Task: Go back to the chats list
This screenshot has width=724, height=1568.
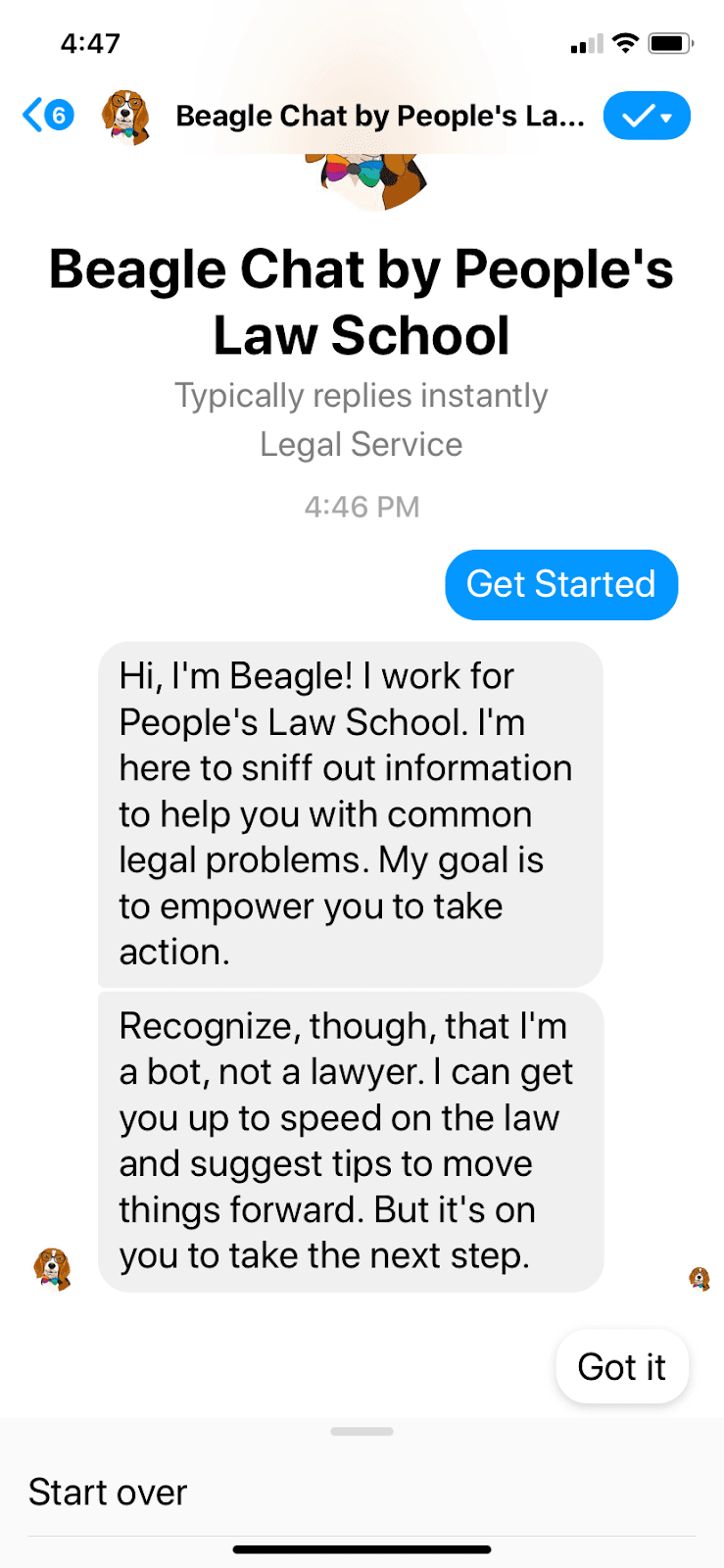Action: [46, 116]
